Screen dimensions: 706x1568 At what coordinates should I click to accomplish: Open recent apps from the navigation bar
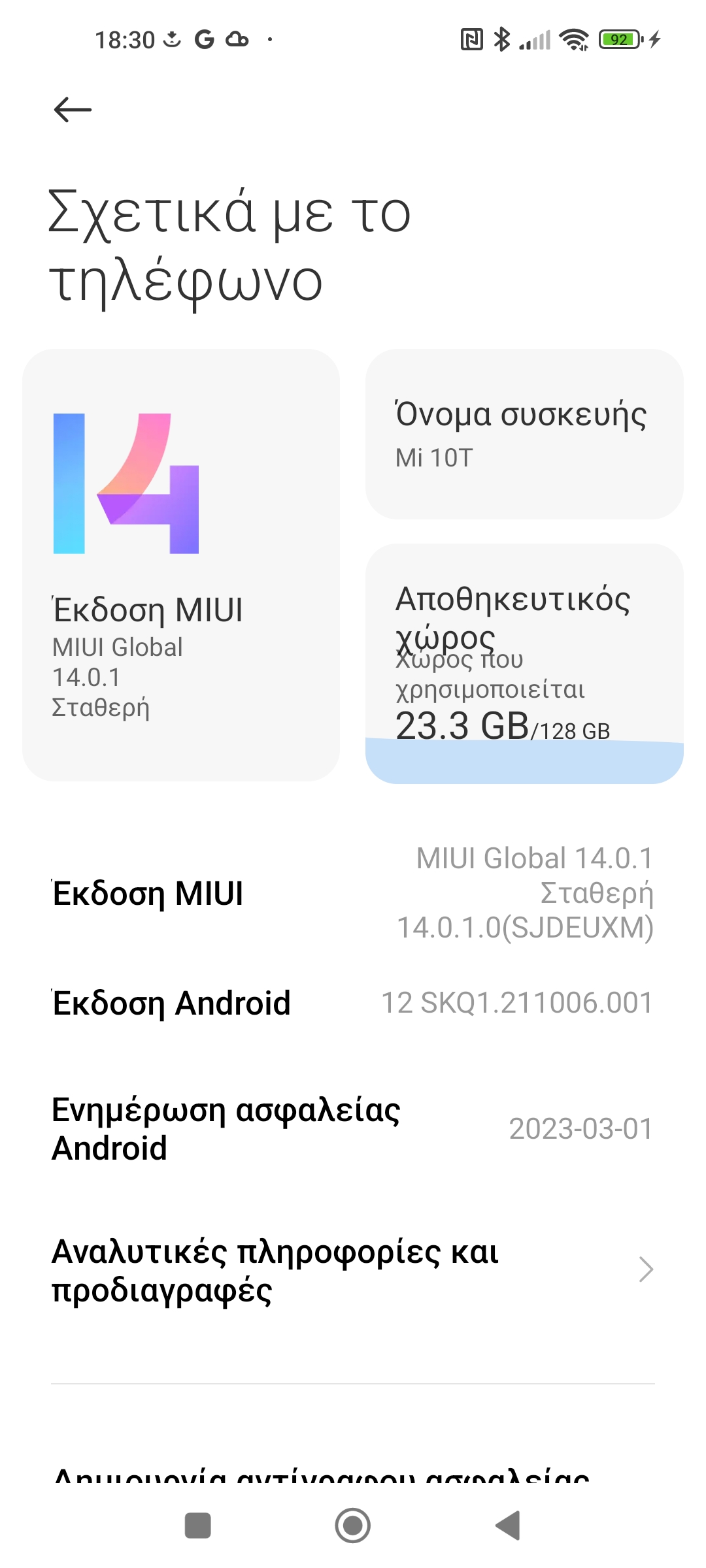(198, 1526)
